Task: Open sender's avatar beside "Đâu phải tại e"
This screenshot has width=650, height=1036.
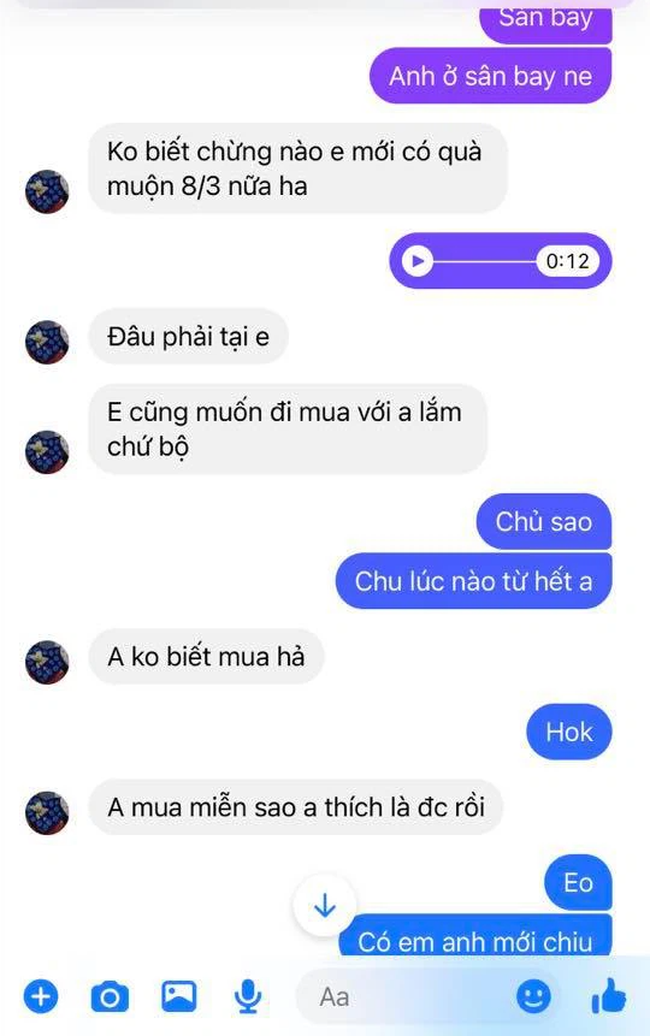Action: coord(47,343)
